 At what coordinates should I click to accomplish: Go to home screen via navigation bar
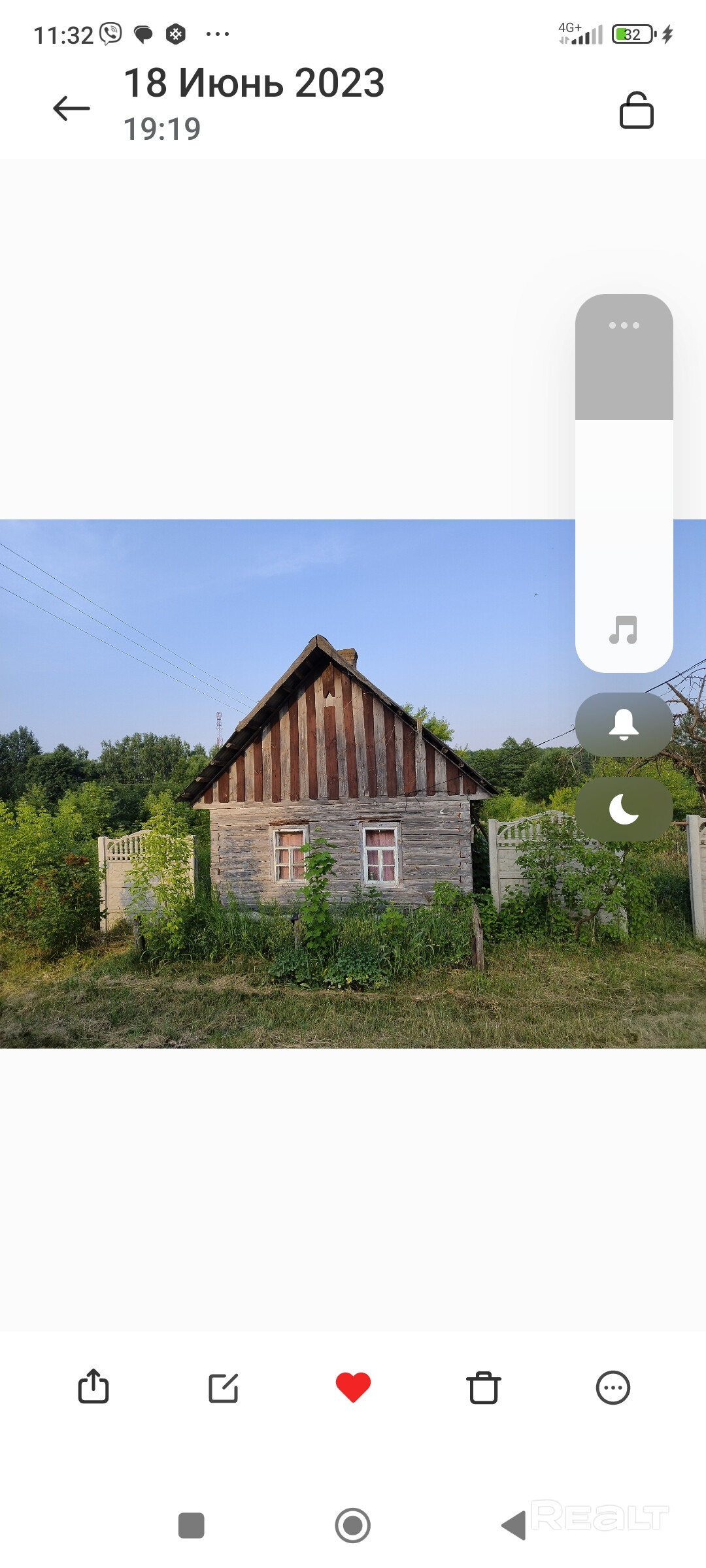click(352, 1526)
